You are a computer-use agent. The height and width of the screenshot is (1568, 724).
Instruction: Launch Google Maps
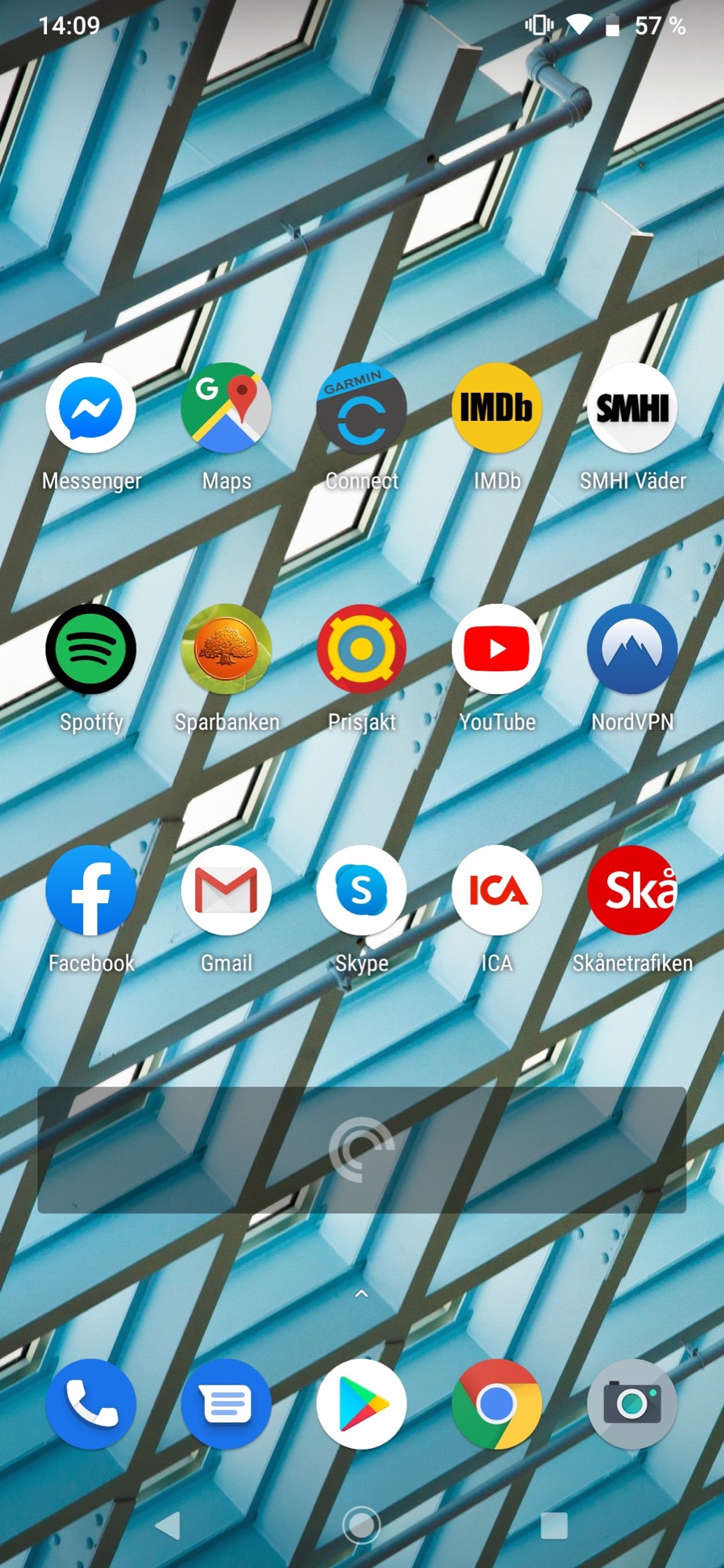[x=227, y=408]
